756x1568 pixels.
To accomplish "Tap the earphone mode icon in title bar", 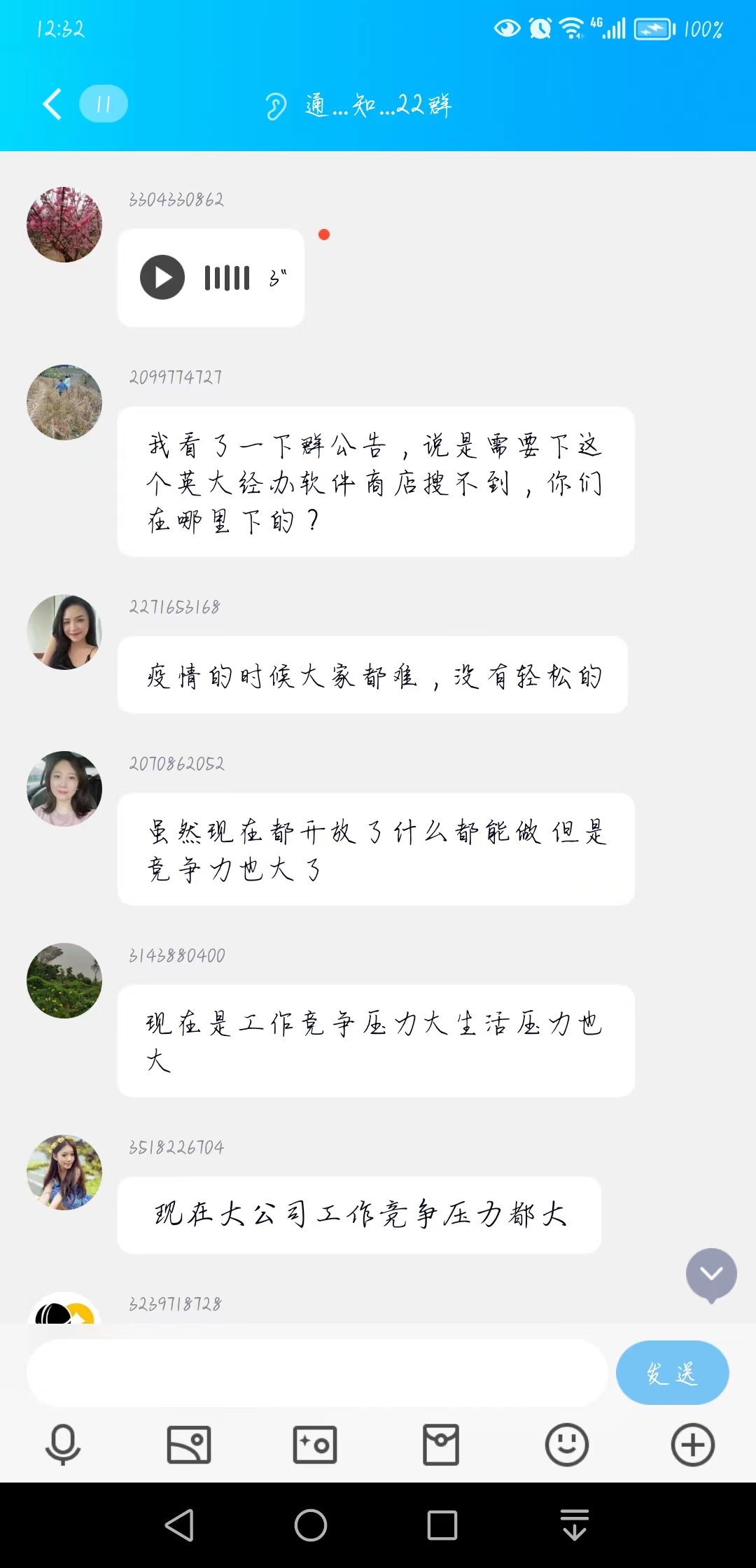I will point(274,106).
